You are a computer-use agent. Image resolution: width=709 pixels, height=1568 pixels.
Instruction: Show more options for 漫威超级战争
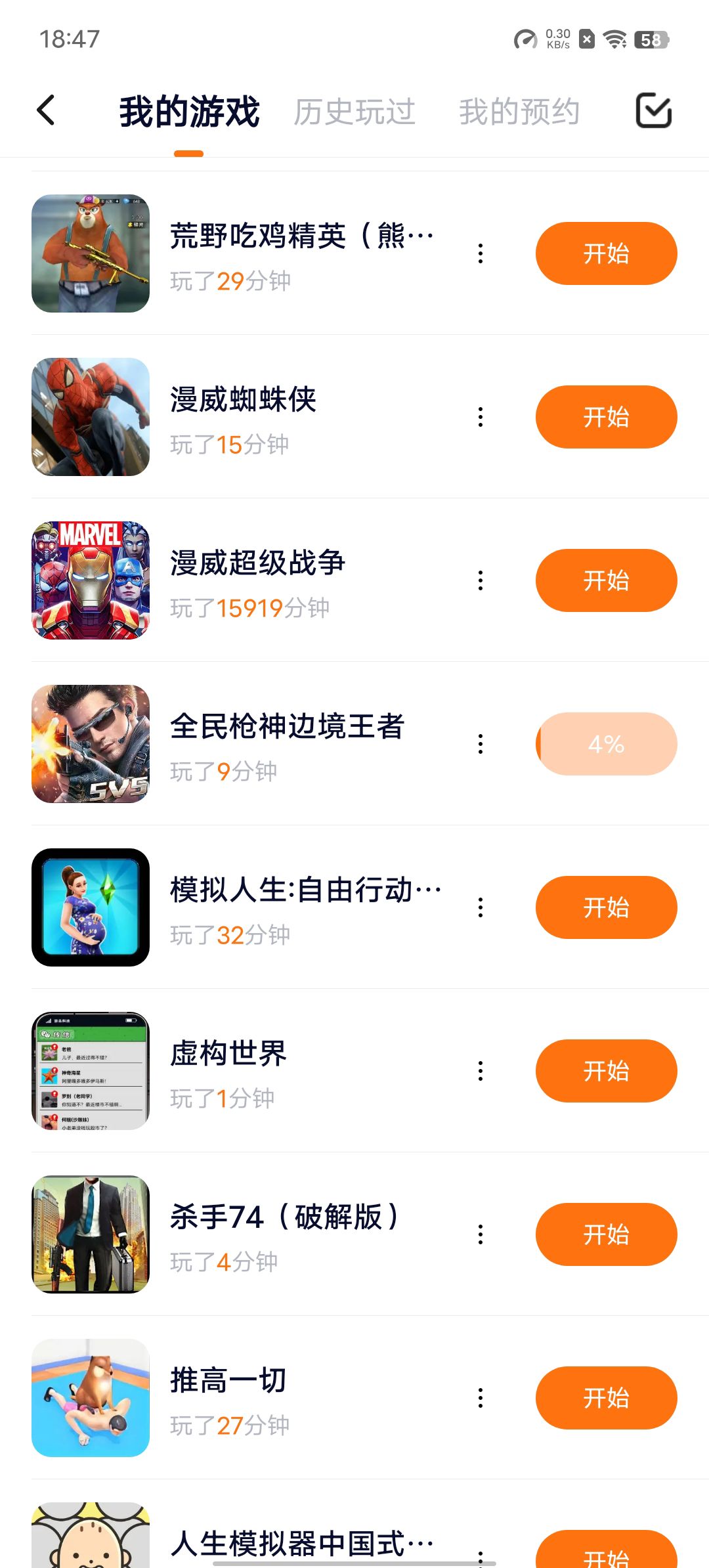(x=481, y=580)
